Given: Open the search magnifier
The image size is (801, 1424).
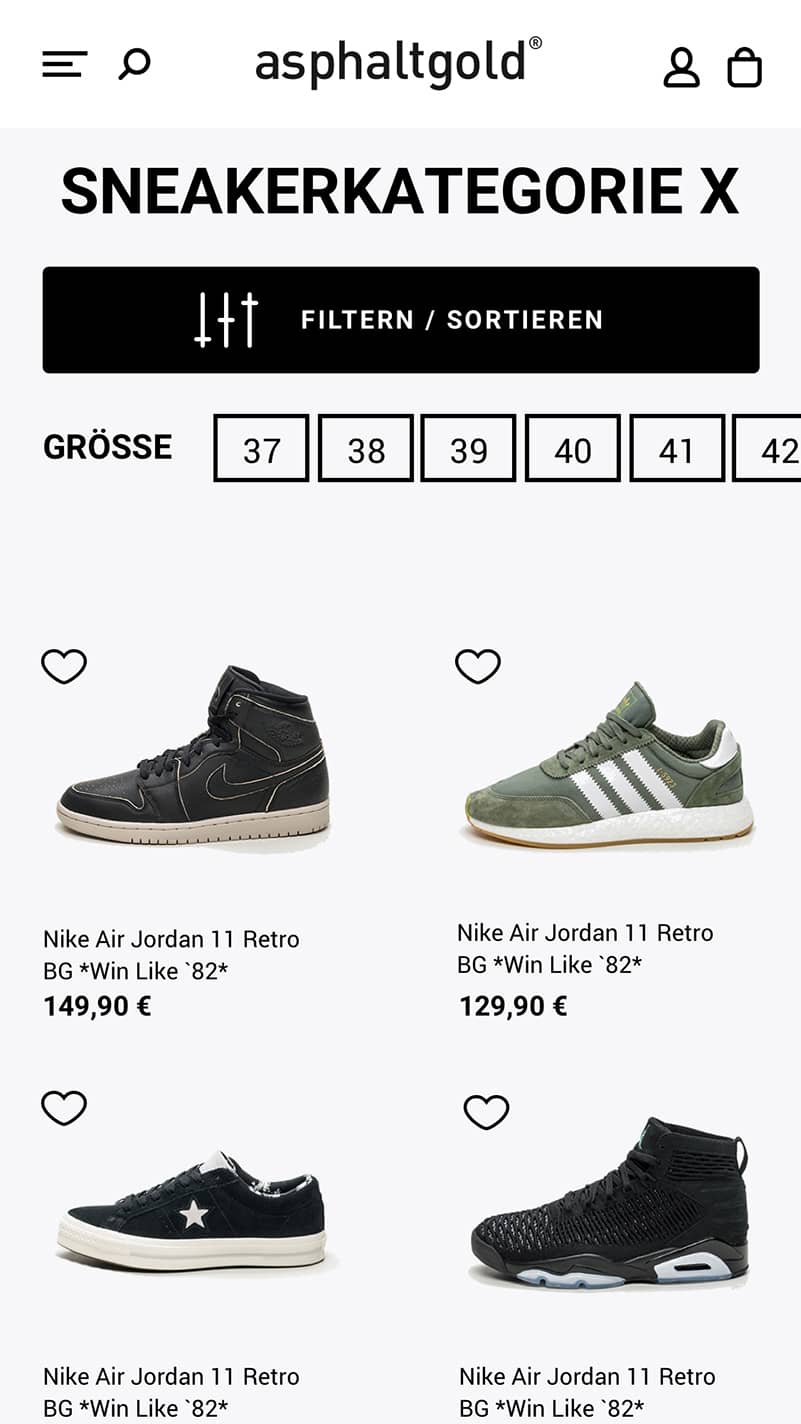Looking at the screenshot, I should point(134,65).
